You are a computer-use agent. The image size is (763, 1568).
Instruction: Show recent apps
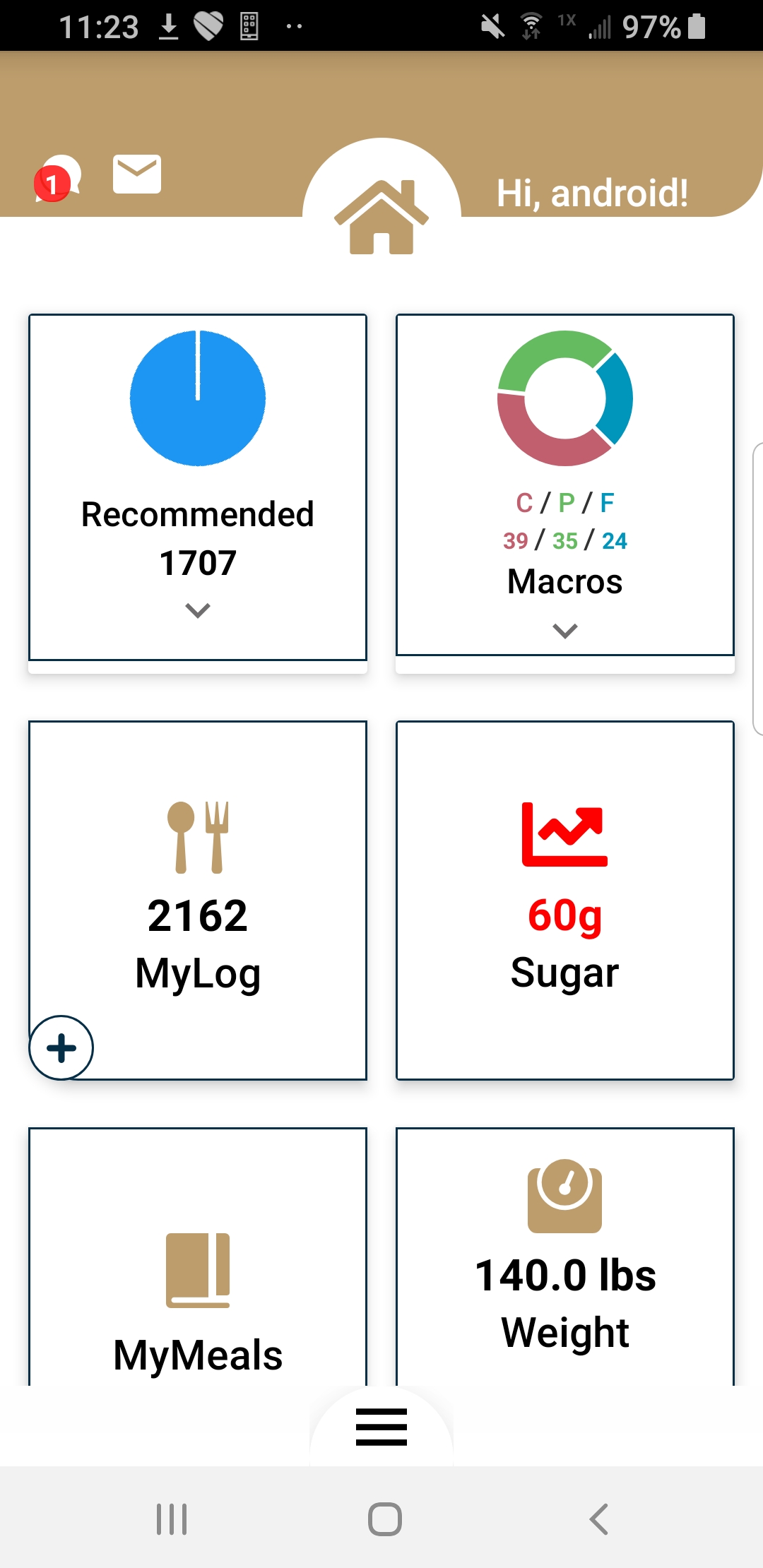172,1519
